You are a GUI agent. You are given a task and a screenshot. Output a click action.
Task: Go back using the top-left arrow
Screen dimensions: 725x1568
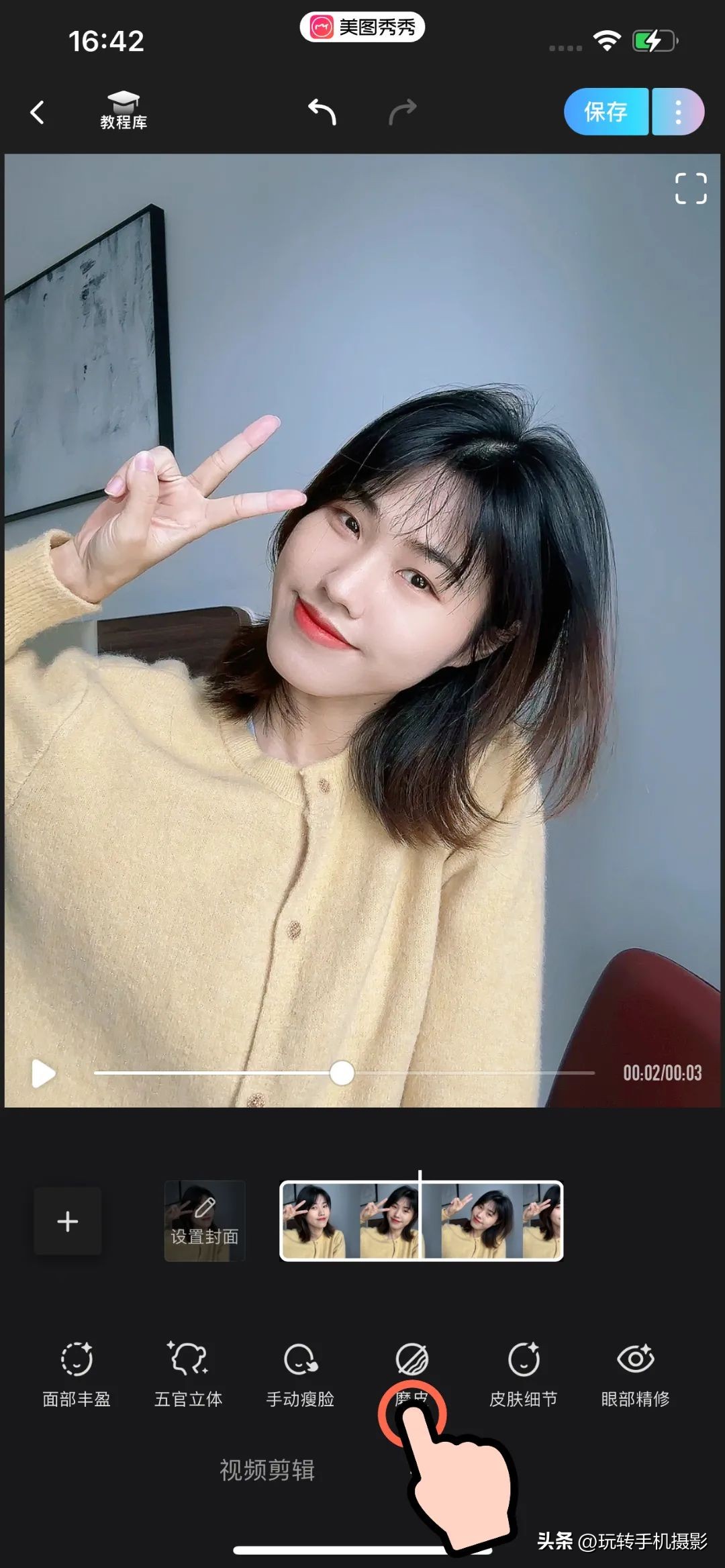coord(38,112)
